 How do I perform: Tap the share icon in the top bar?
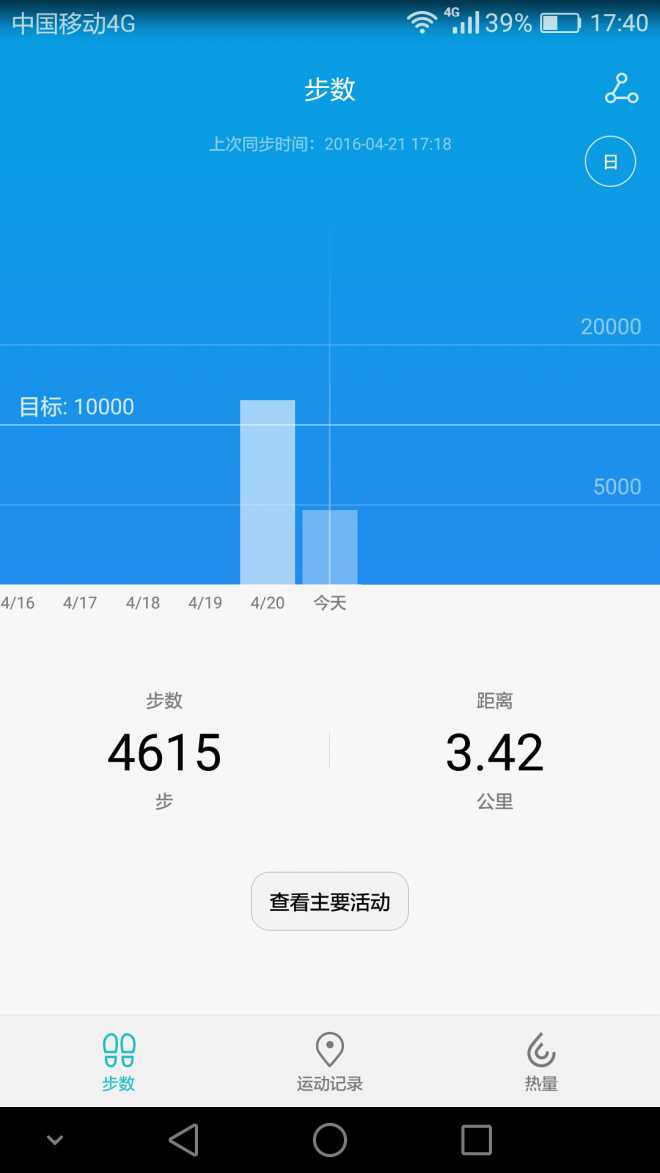621,88
